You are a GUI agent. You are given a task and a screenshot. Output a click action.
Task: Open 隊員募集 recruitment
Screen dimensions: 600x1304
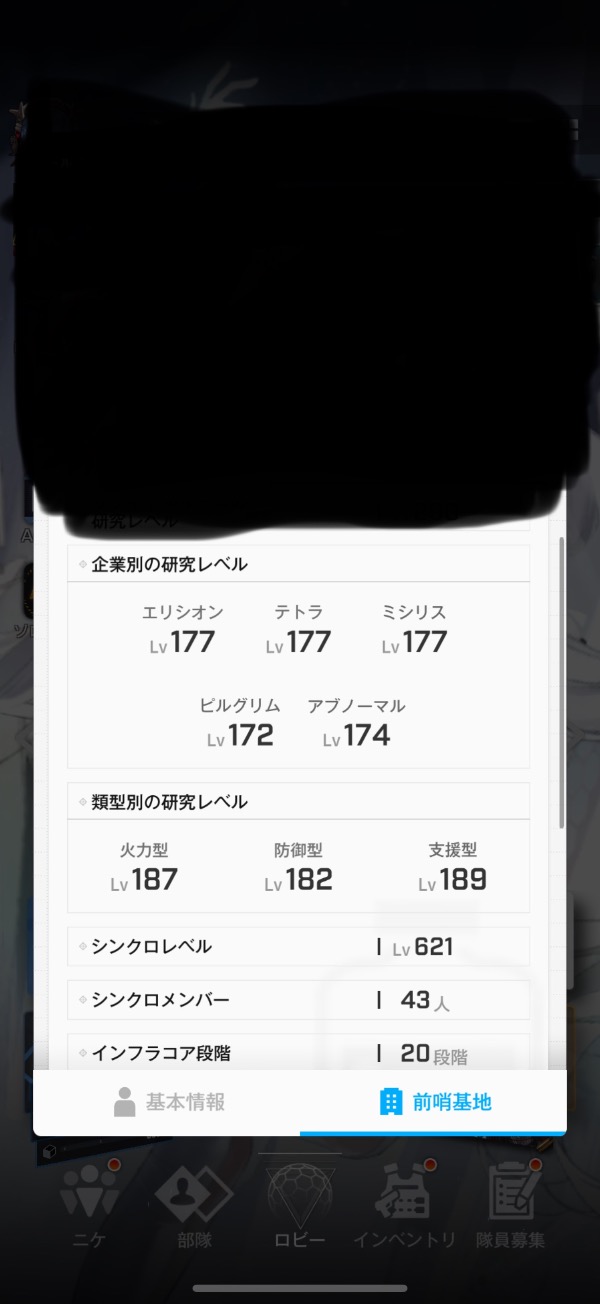pyautogui.click(x=509, y=1205)
